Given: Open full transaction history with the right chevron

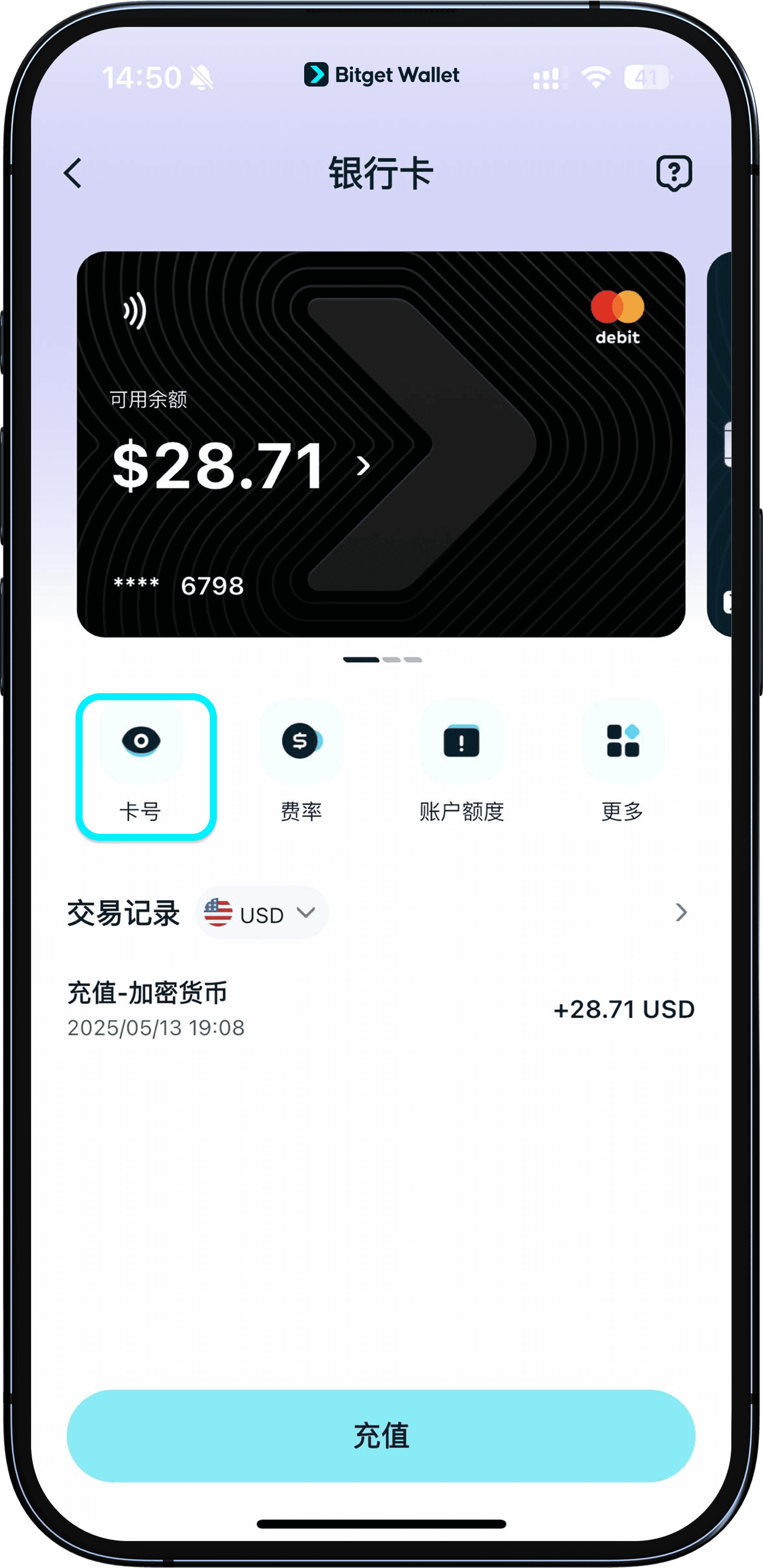Looking at the screenshot, I should coord(681,913).
